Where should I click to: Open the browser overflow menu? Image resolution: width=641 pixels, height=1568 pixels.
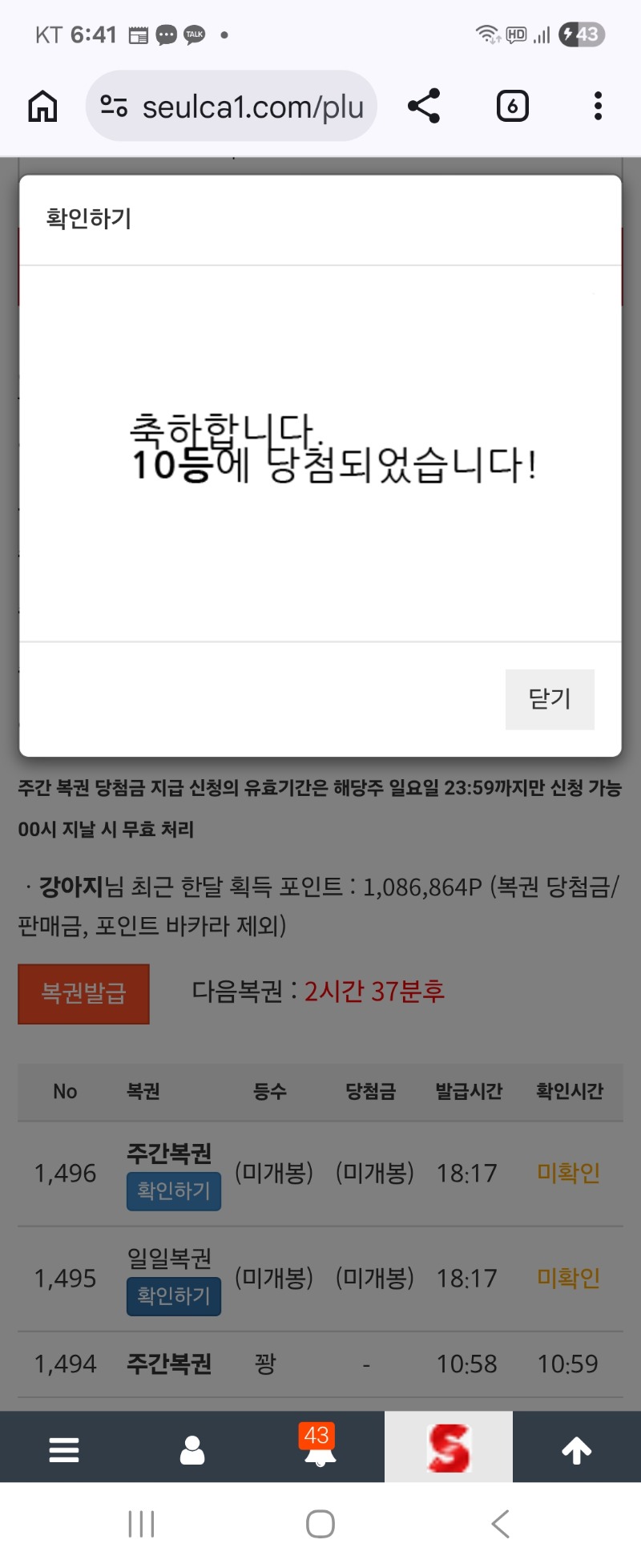tap(598, 106)
